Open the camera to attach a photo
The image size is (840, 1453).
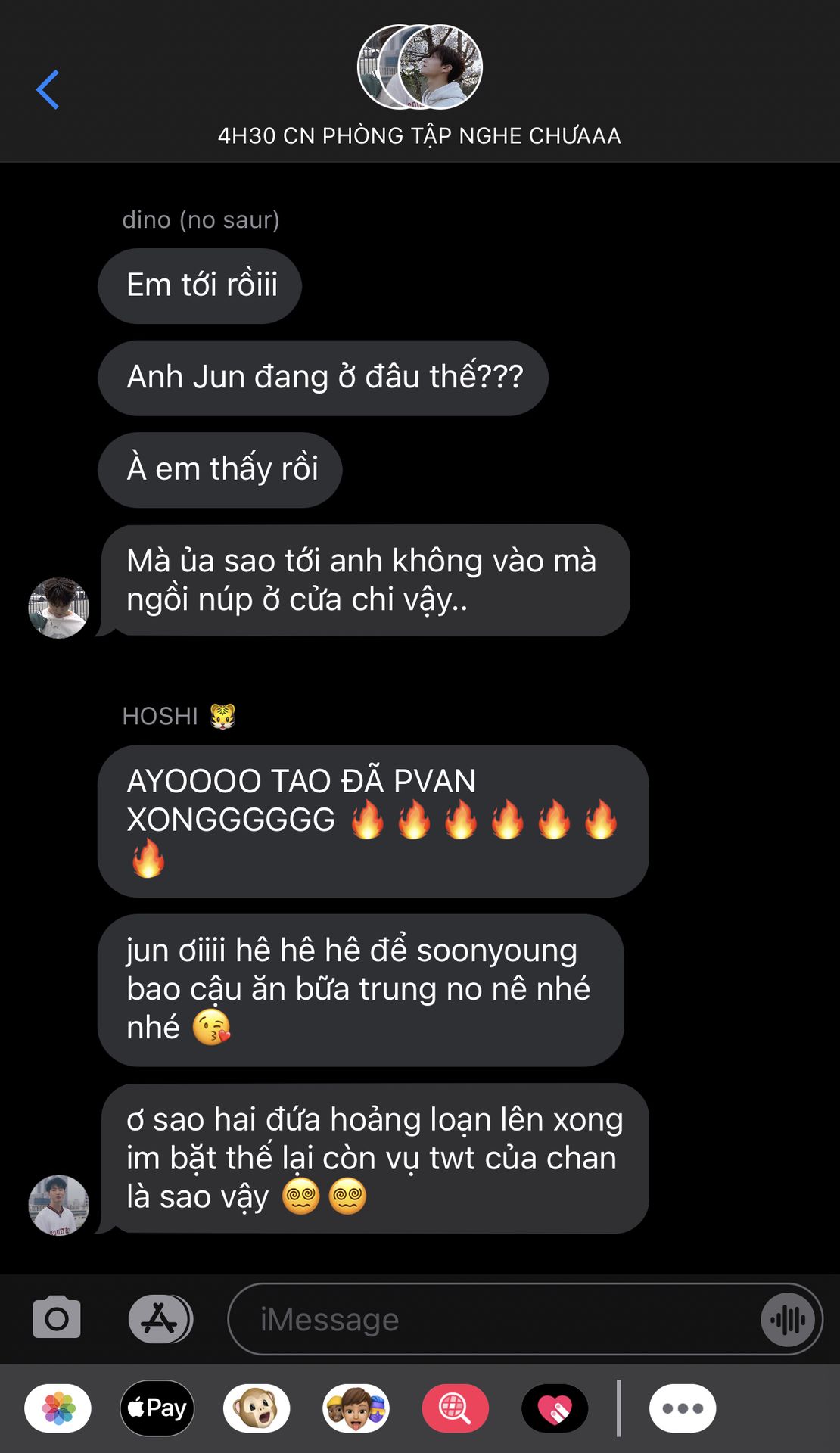coord(57,1318)
